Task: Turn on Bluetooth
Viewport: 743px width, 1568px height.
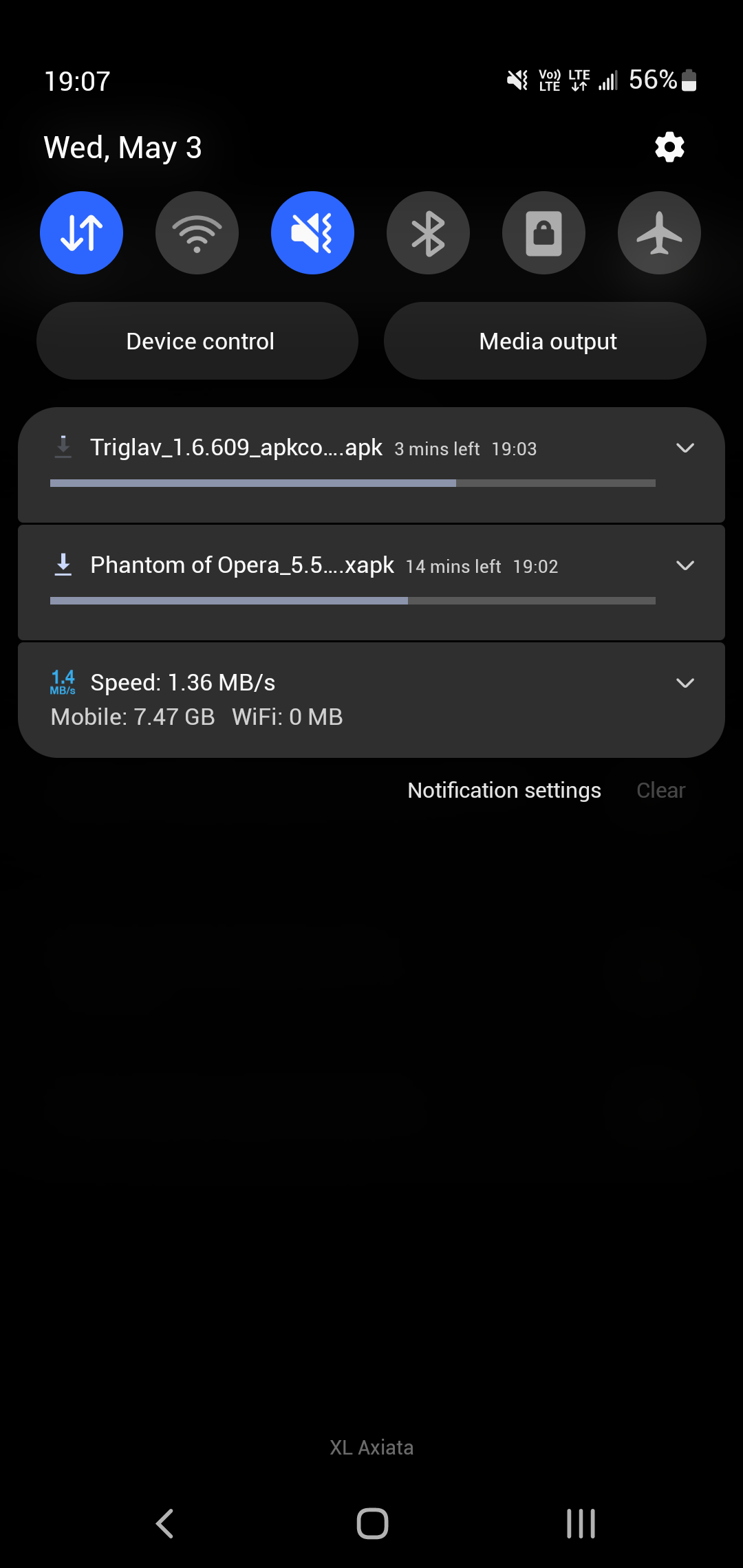Action: coord(428,232)
